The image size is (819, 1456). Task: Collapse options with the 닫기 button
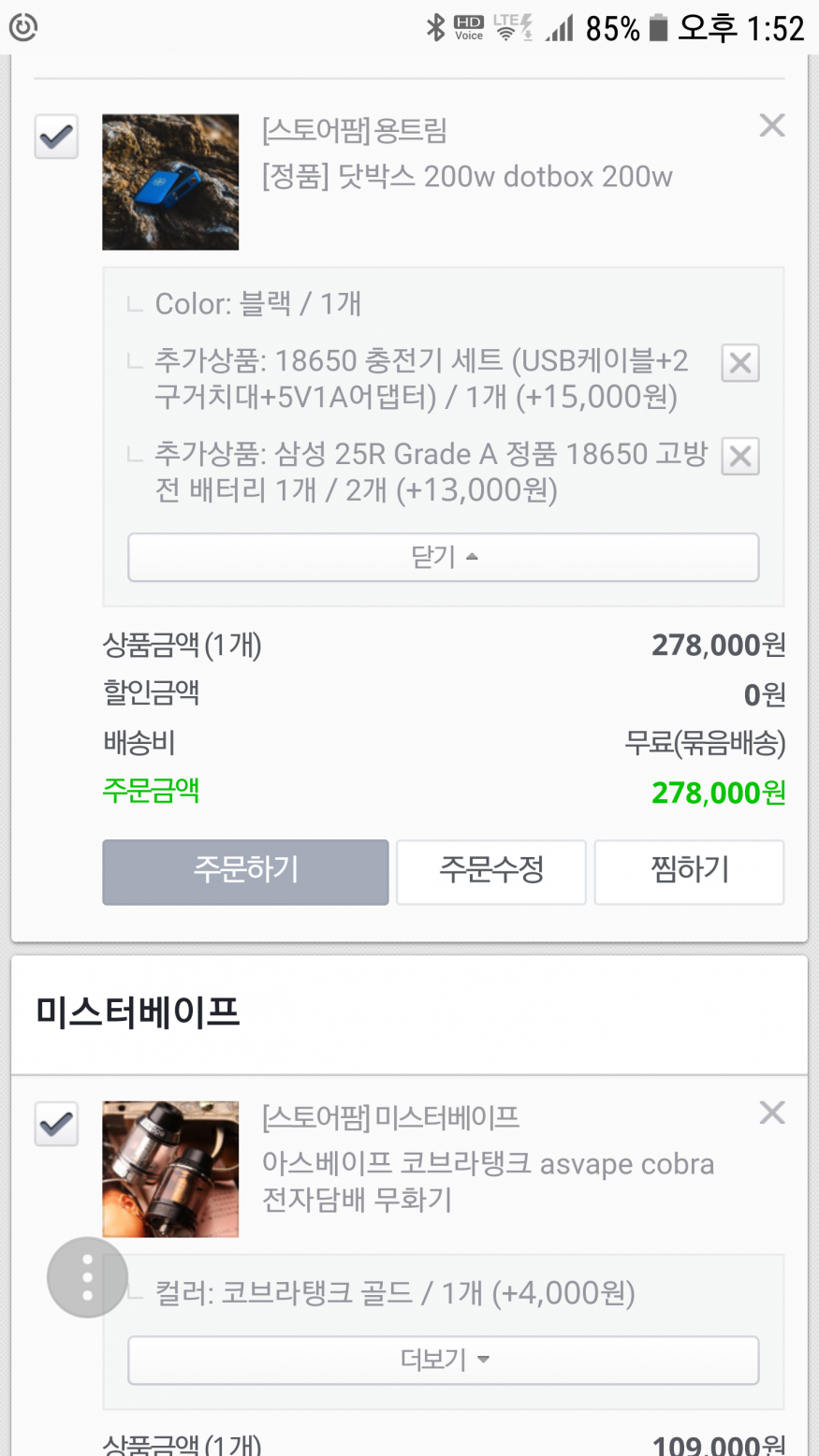pos(443,558)
